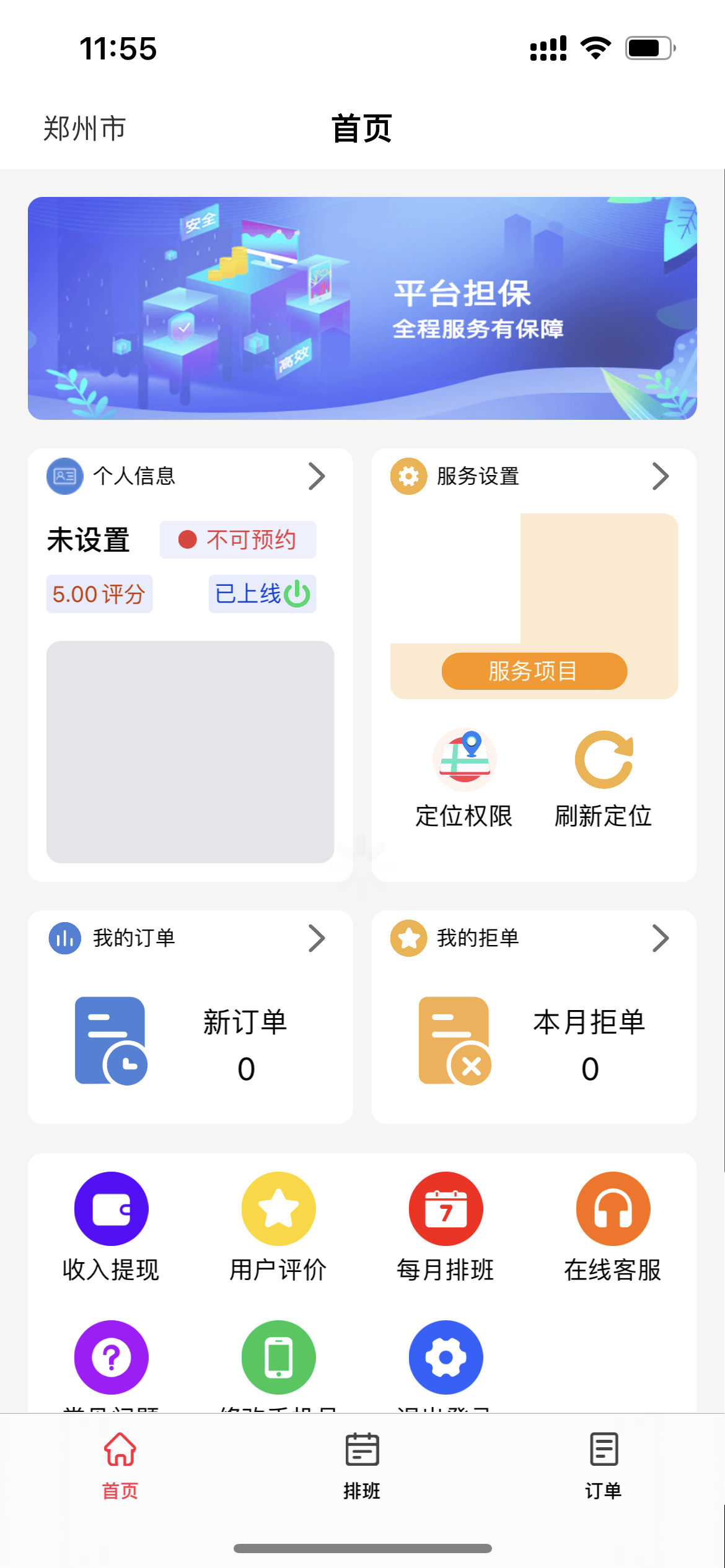Open the 平台担保 banner

[362, 308]
